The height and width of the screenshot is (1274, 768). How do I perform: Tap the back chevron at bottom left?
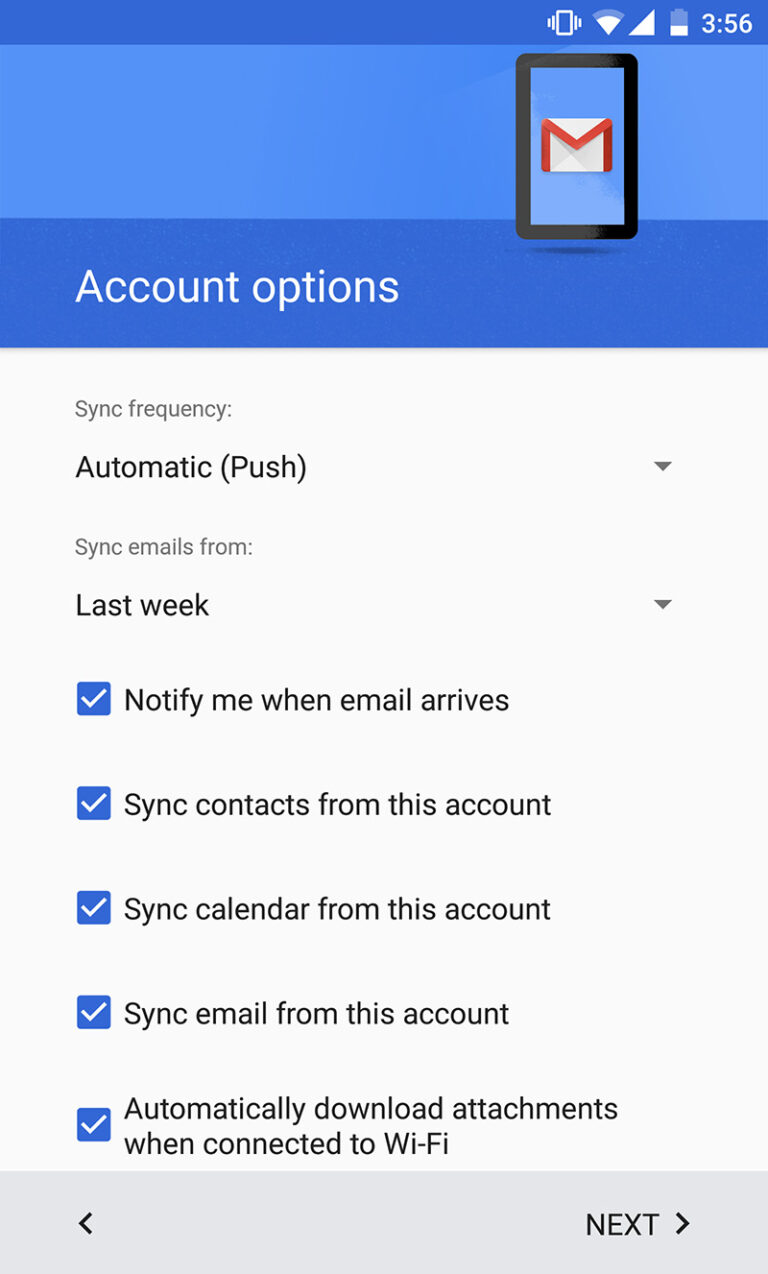[x=85, y=1223]
